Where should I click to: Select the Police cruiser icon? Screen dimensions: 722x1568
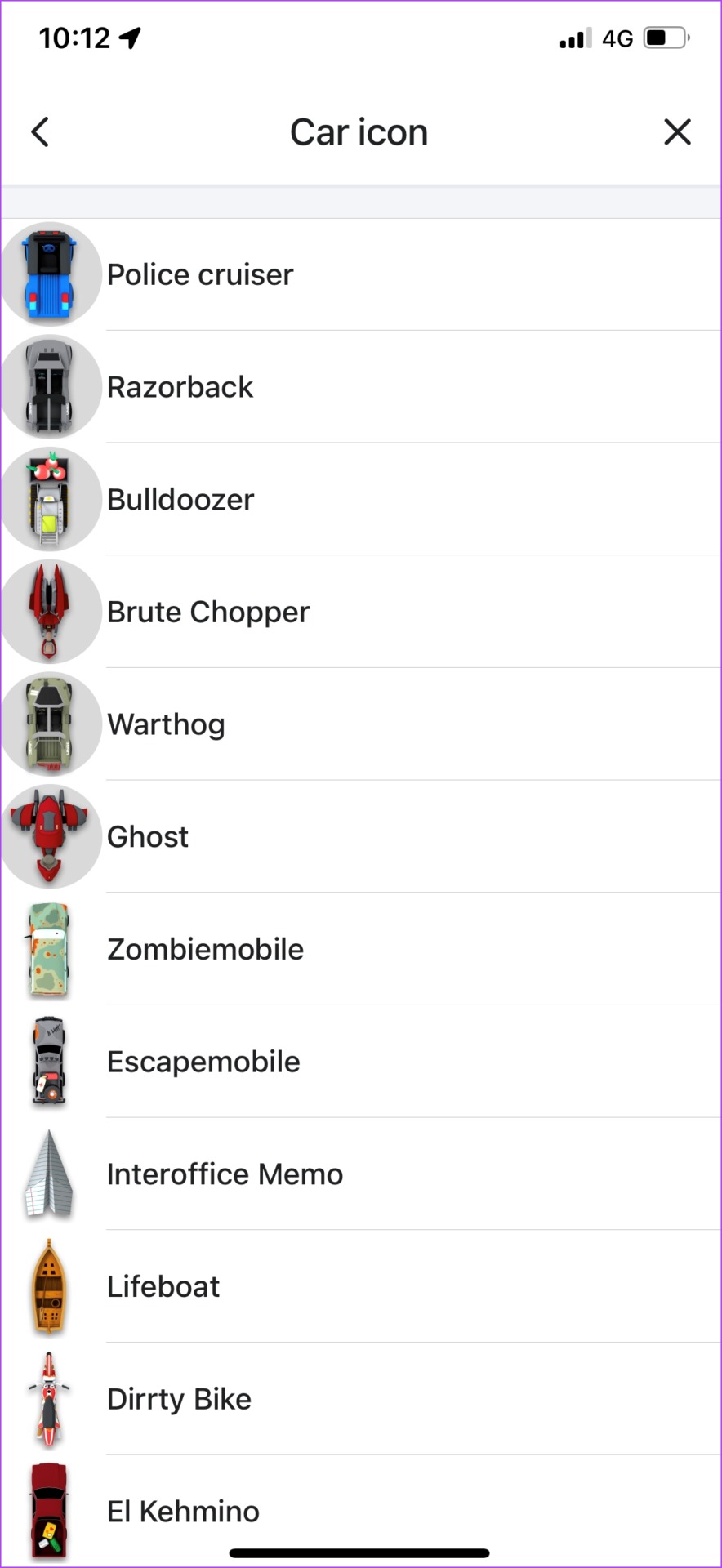coord(200,275)
